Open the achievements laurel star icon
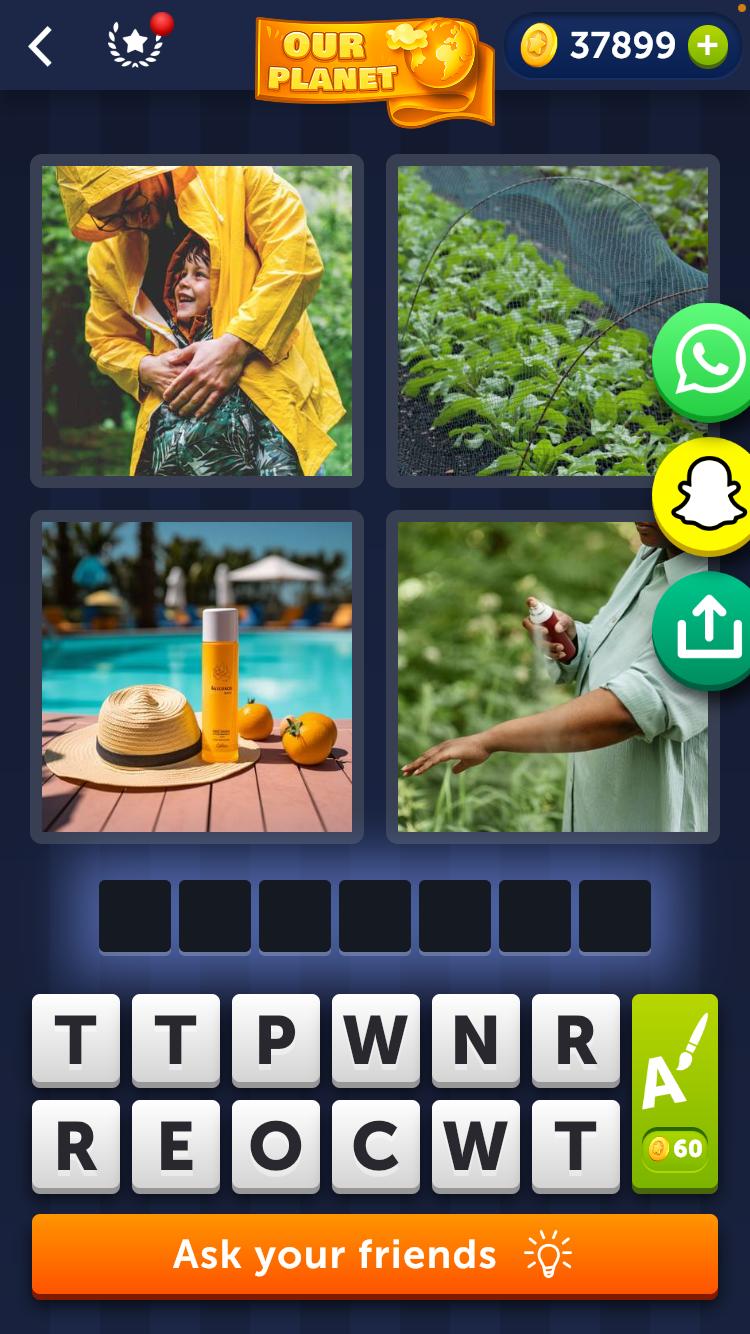The image size is (750, 1334). (136, 45)
